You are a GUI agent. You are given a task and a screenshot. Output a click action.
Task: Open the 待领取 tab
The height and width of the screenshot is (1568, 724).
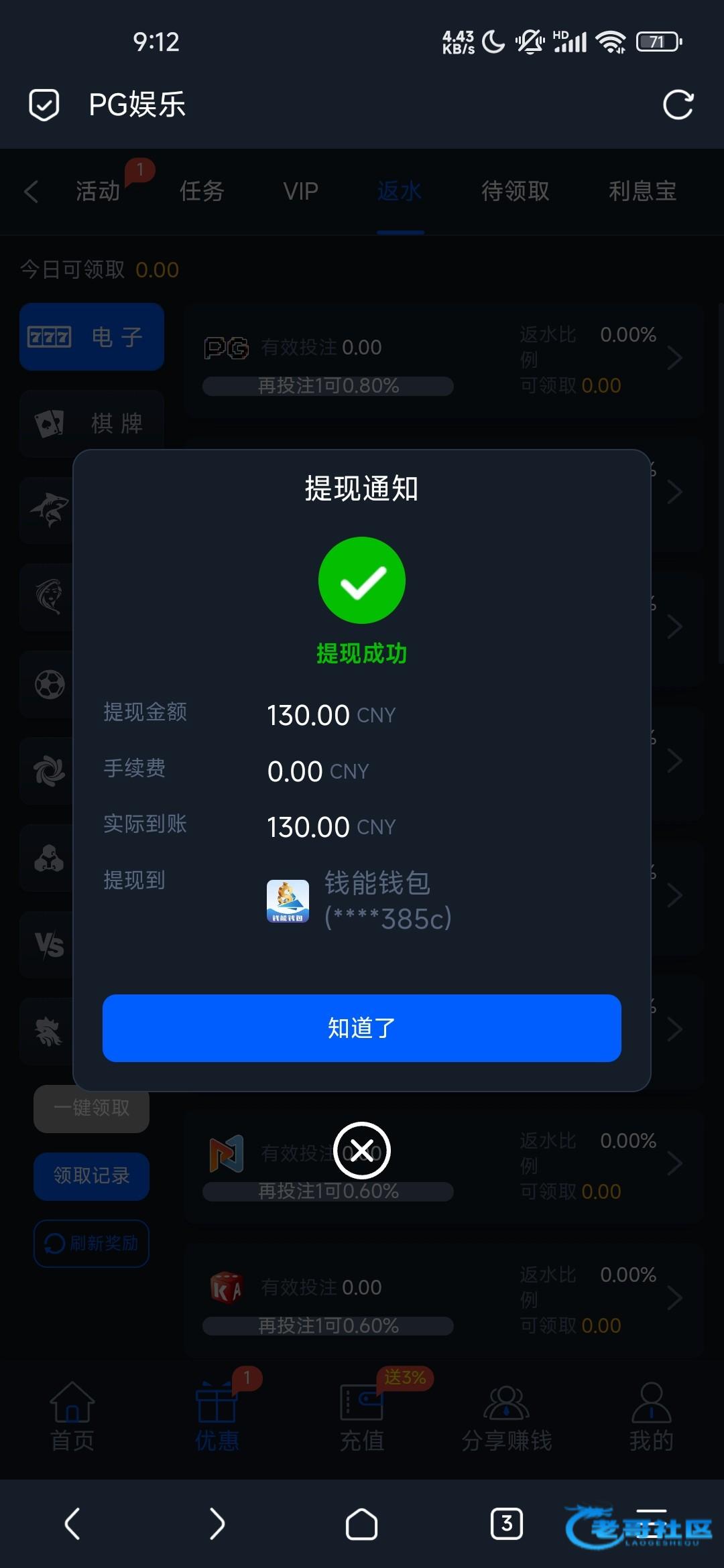coord(515,192)
